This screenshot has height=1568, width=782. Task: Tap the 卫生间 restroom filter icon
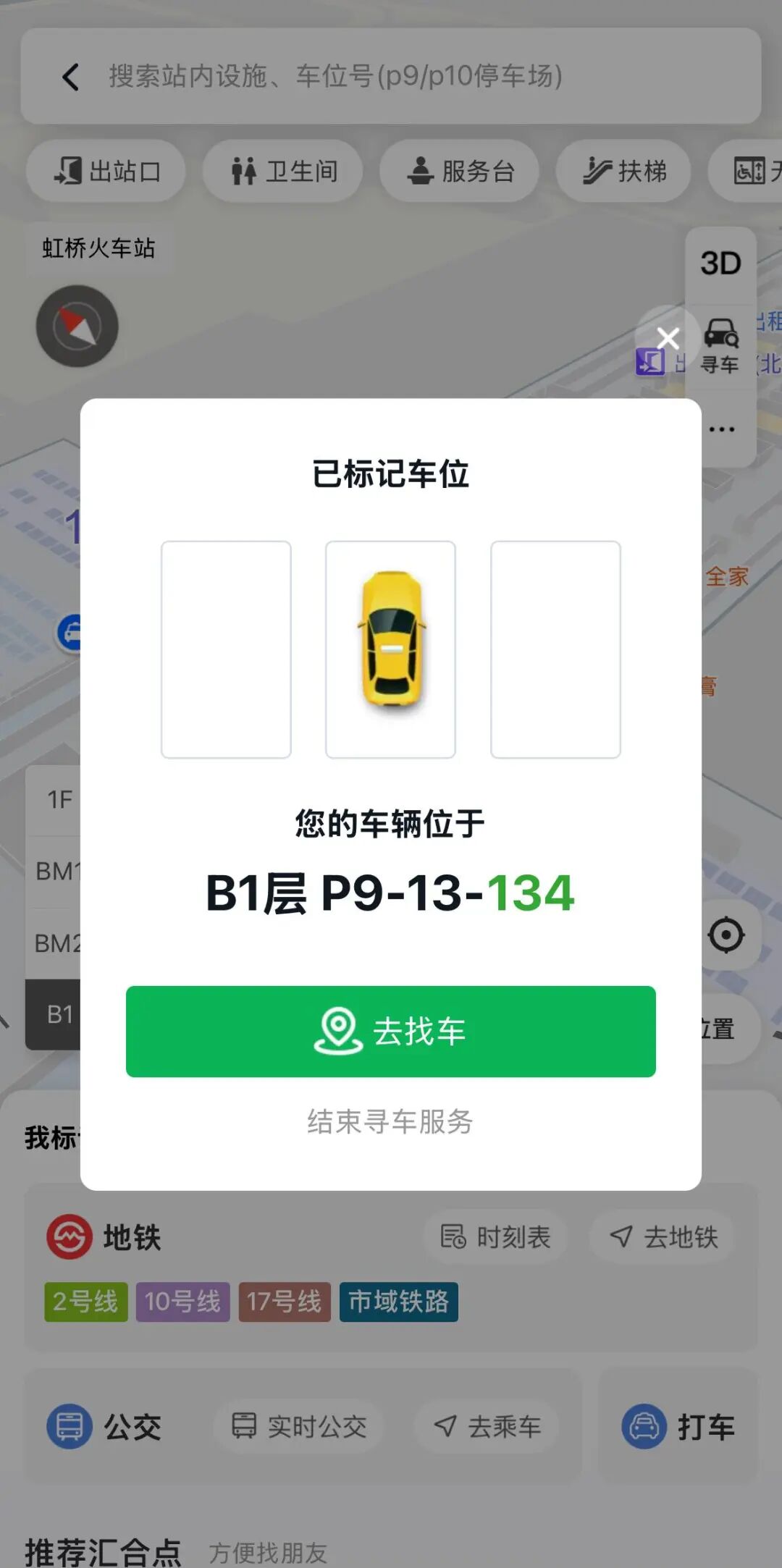(243, 171)
